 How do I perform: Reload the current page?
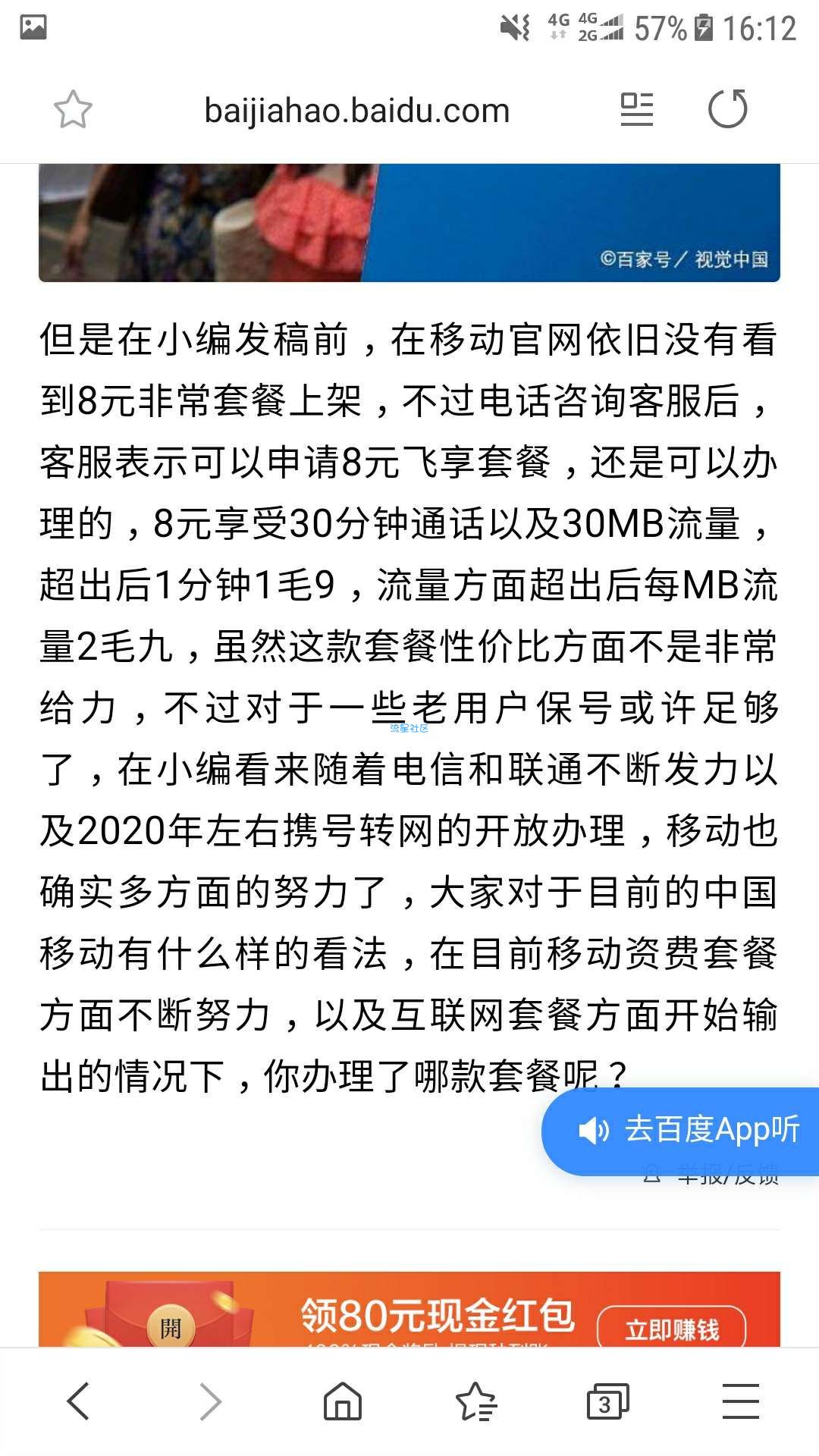pos(727,109)
